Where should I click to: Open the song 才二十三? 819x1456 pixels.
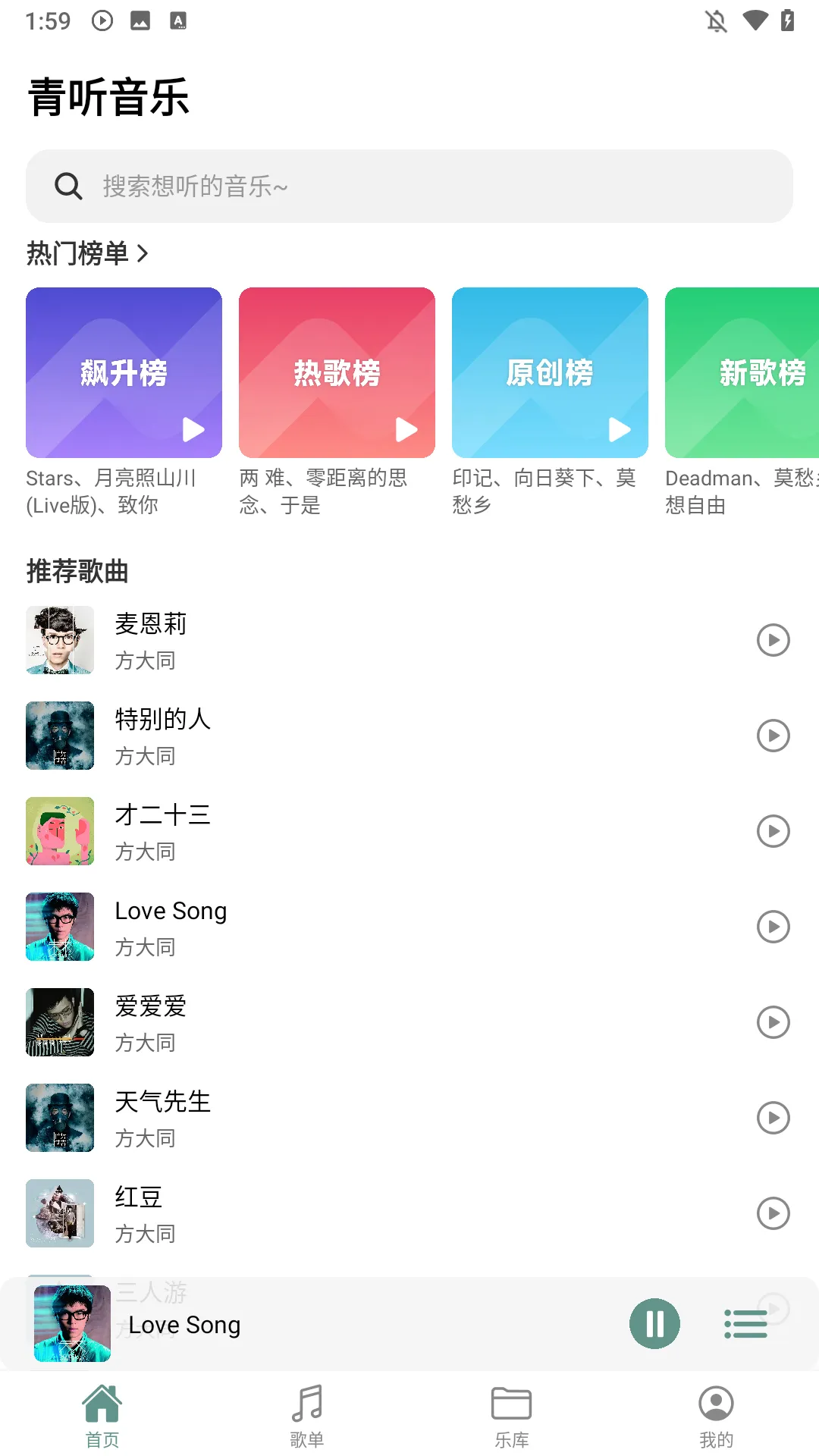303,831
